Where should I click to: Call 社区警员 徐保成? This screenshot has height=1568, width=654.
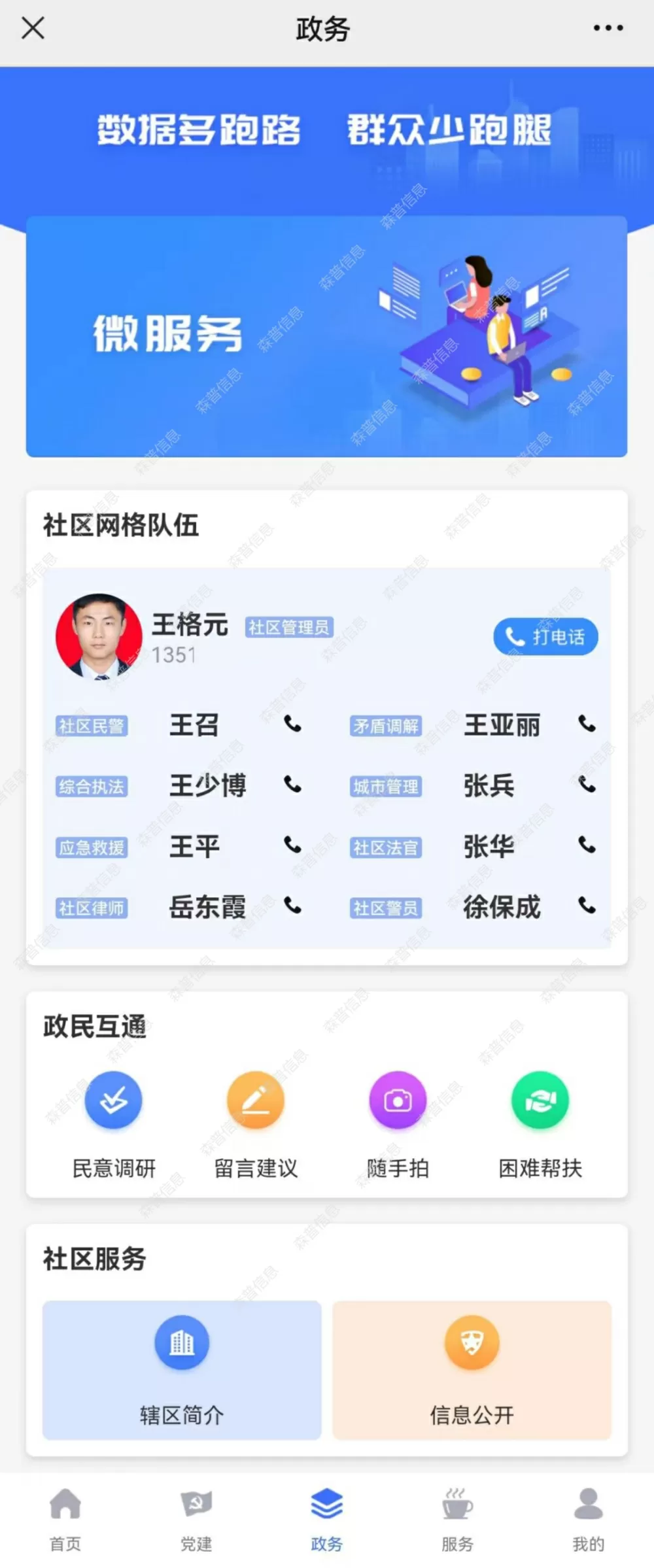coord(587,906)
